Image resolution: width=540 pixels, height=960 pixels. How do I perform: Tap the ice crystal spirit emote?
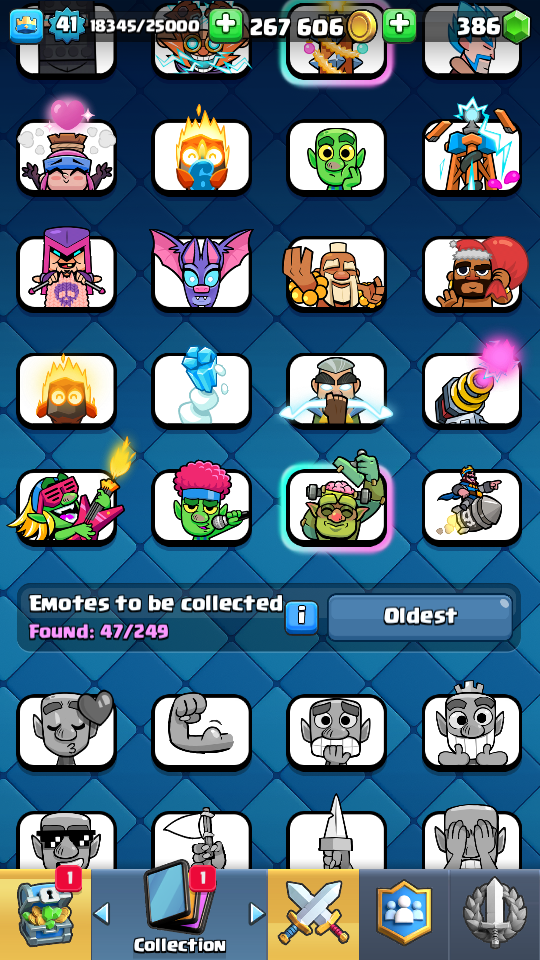coord(201,391)
